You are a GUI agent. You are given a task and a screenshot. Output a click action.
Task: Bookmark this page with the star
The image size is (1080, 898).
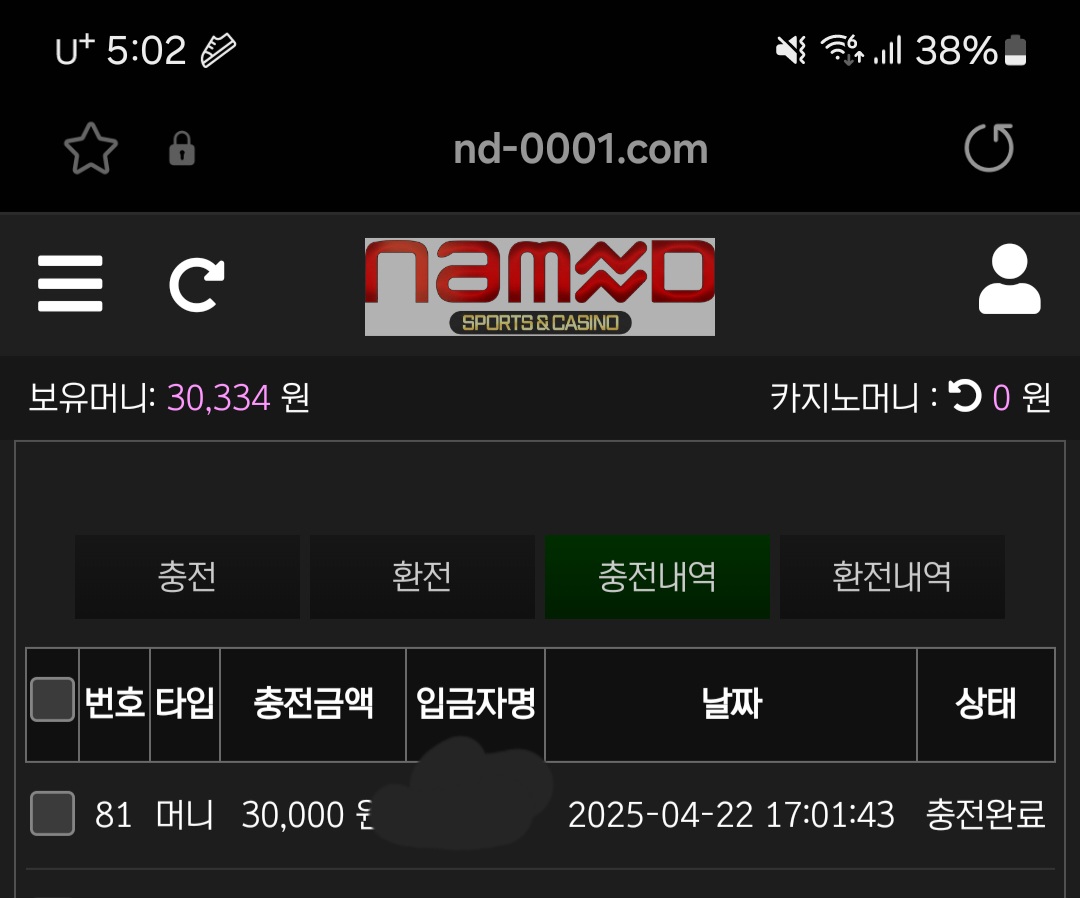coord(91,150)
